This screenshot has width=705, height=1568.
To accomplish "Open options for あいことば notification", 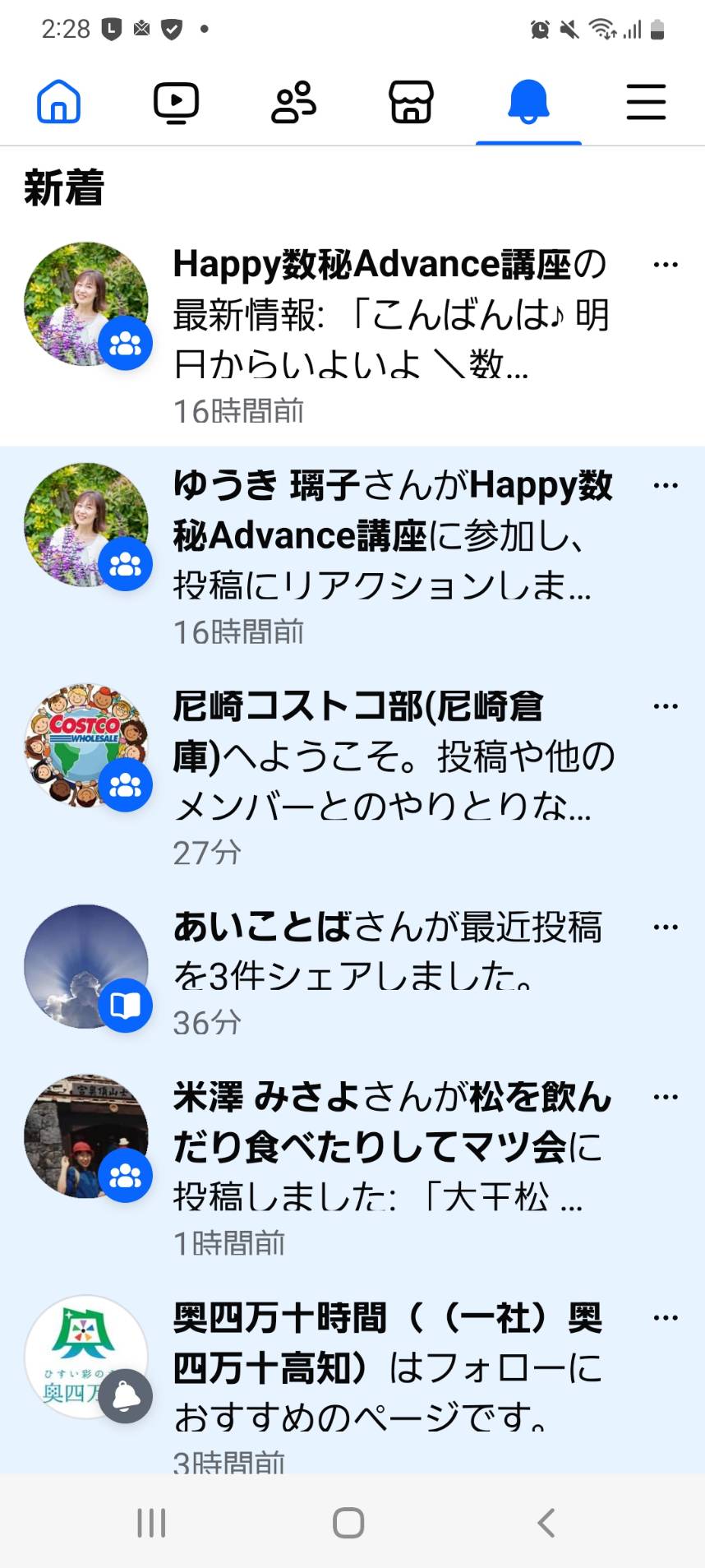I will (x=665, y=927).
